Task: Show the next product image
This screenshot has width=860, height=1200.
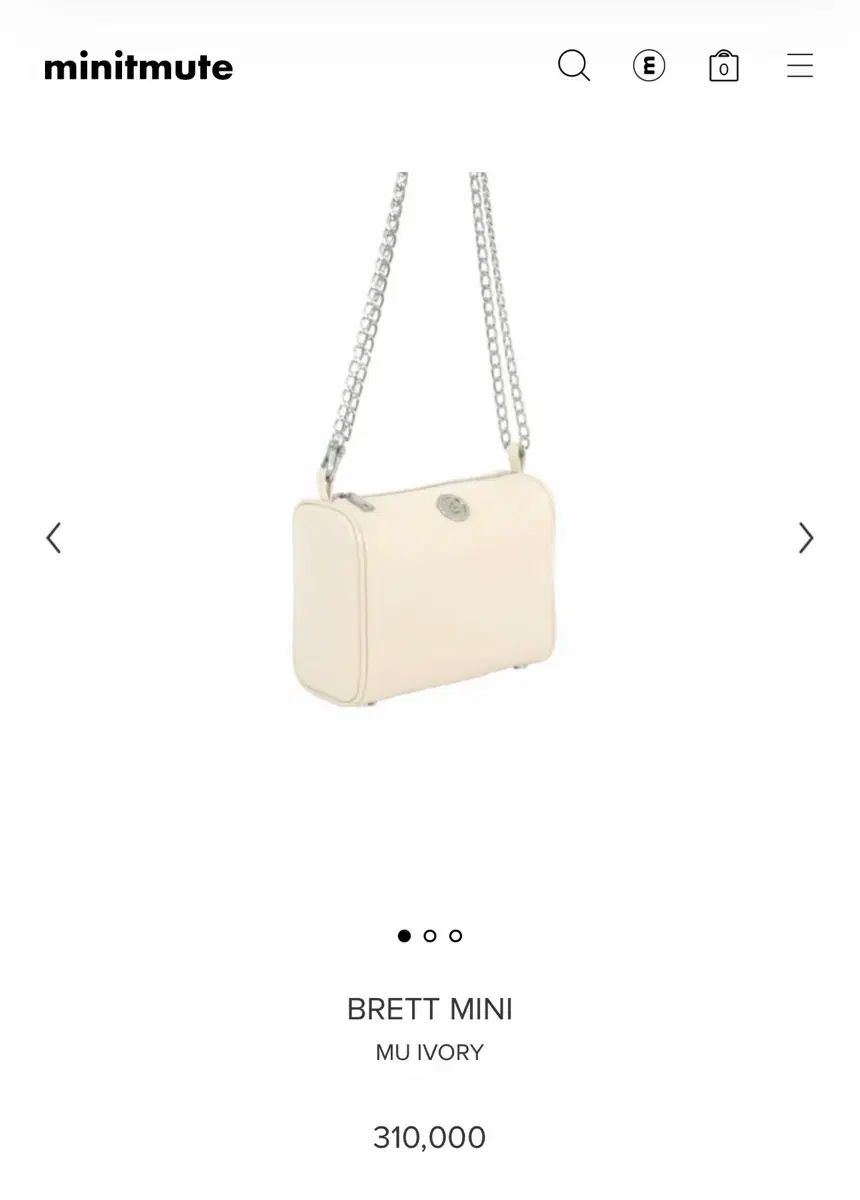Action: (x=806, y=538)
